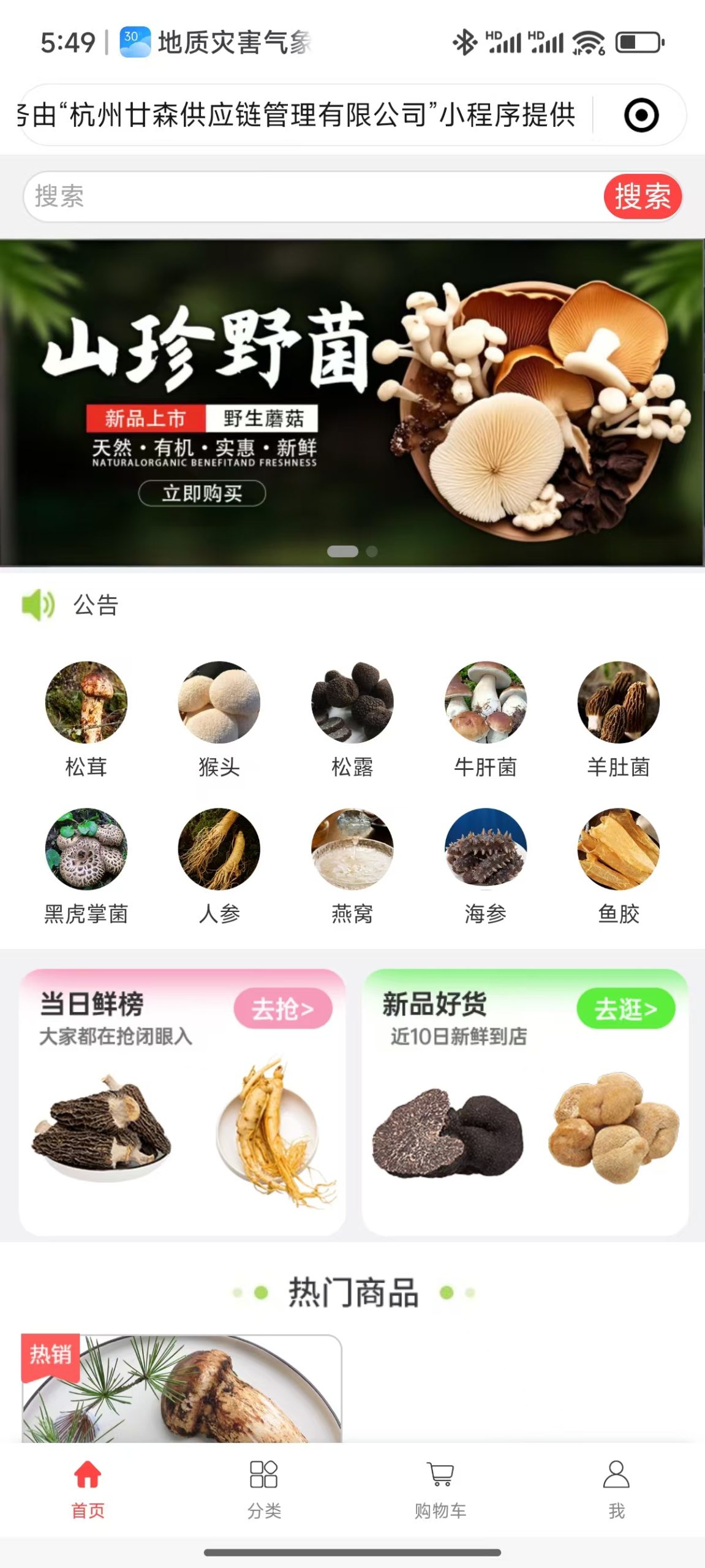Tap 去抢 in the 当日鲜榜 card
Screen dimensions: 705x1568
pos(282,1008)
